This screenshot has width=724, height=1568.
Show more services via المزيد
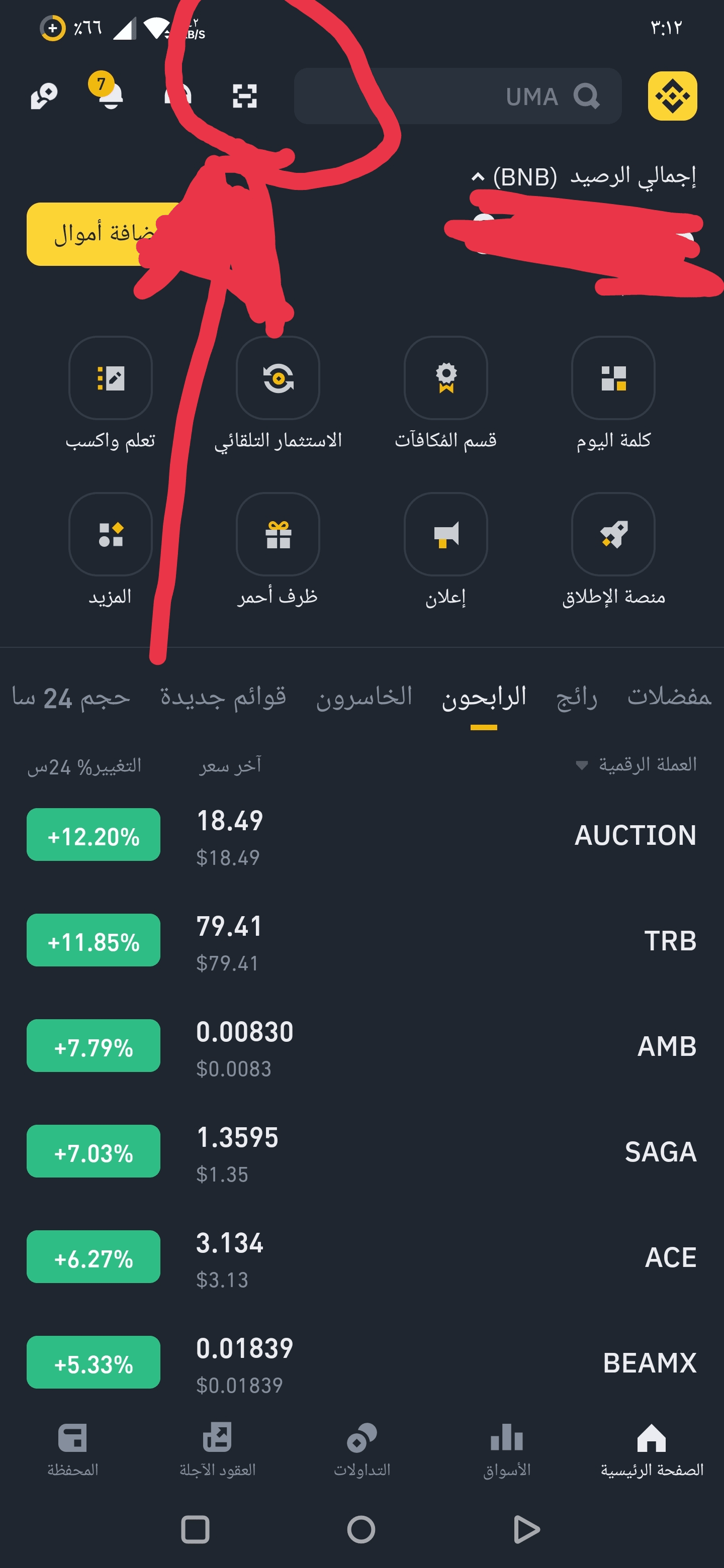coord(110,534)
